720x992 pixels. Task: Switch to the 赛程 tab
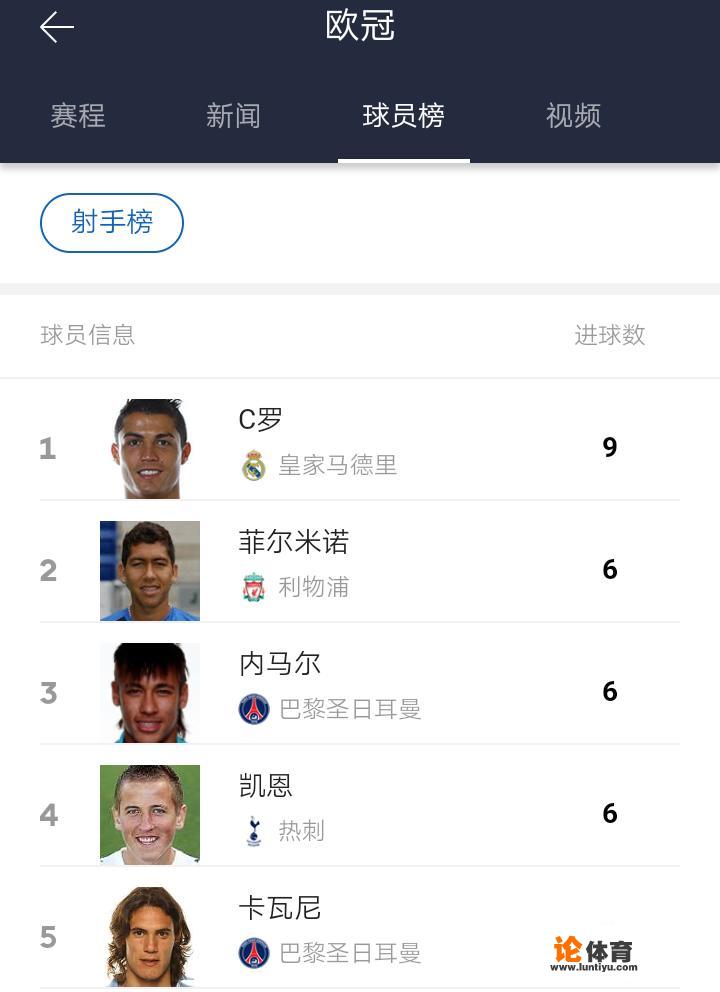pyautogui.click(x=77, y=116)
